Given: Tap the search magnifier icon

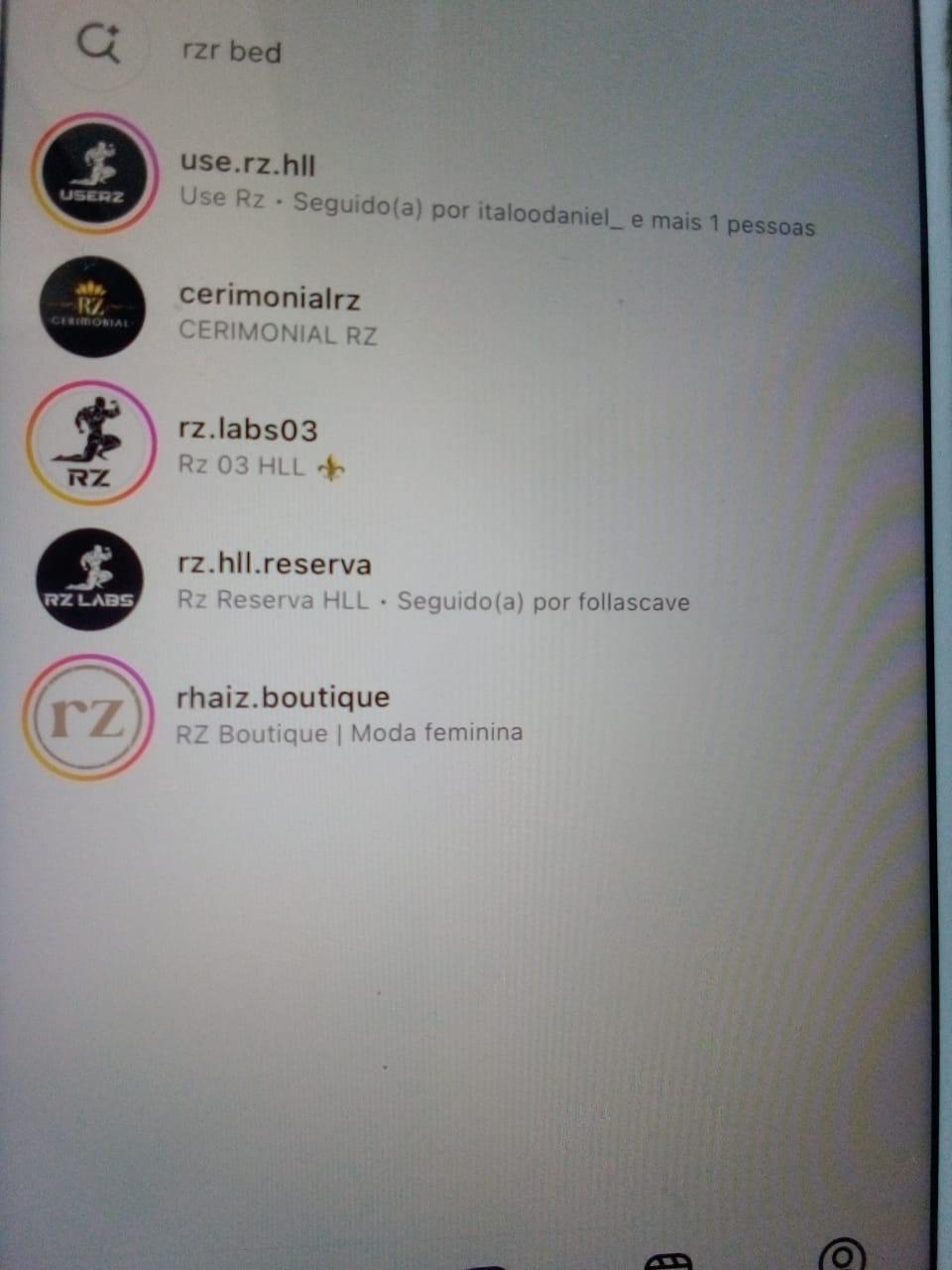Looking at the screenshot, I should [x=99, y=44].
